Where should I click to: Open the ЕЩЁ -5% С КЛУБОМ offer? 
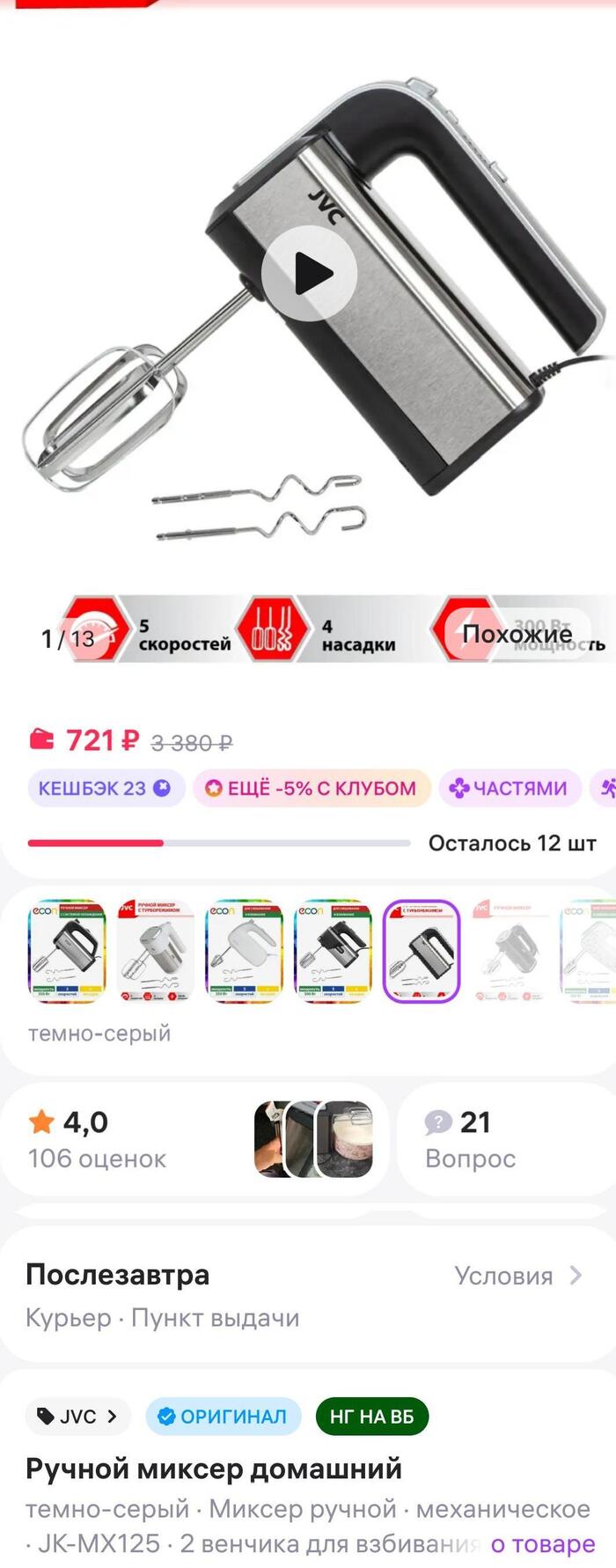tap(312, 788)
